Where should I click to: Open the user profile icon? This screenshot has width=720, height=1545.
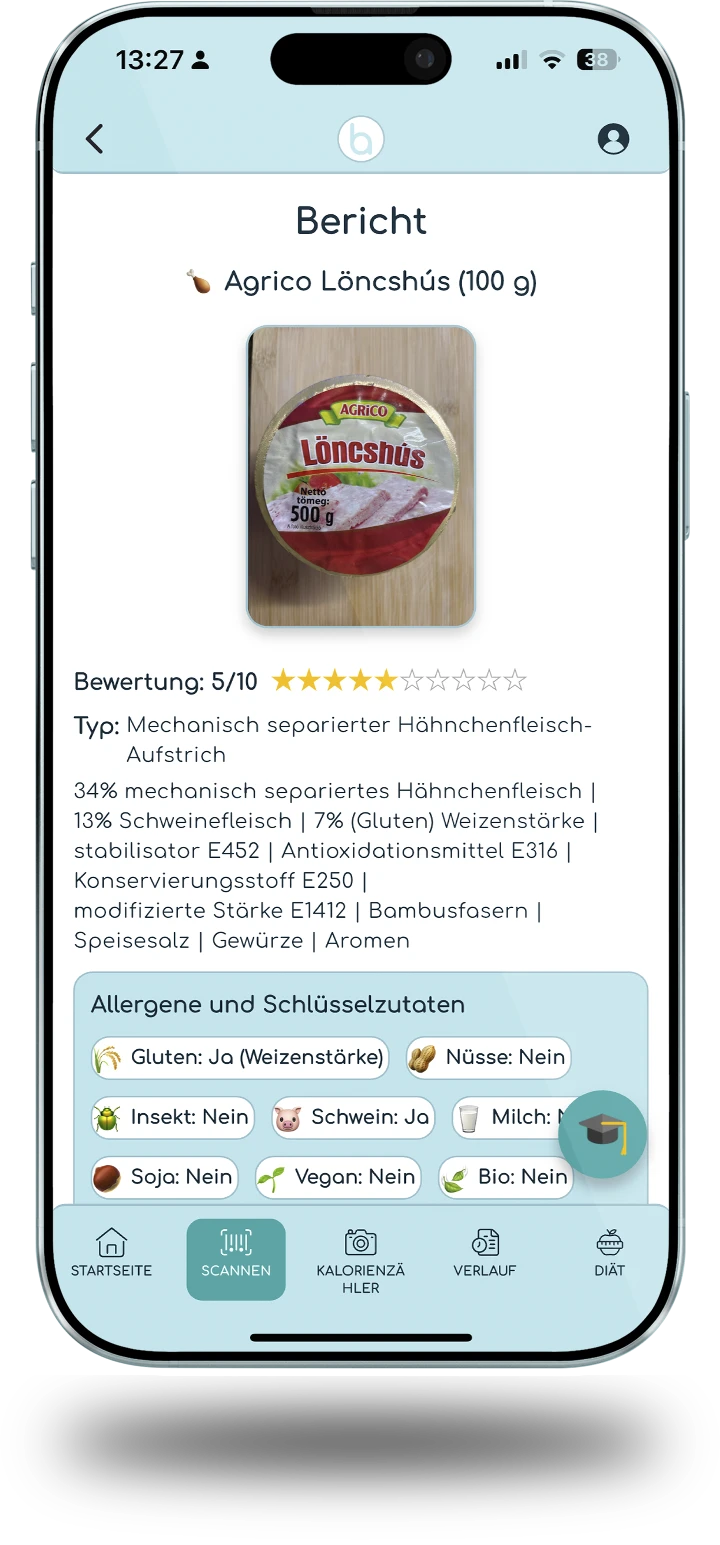[613, 139]
